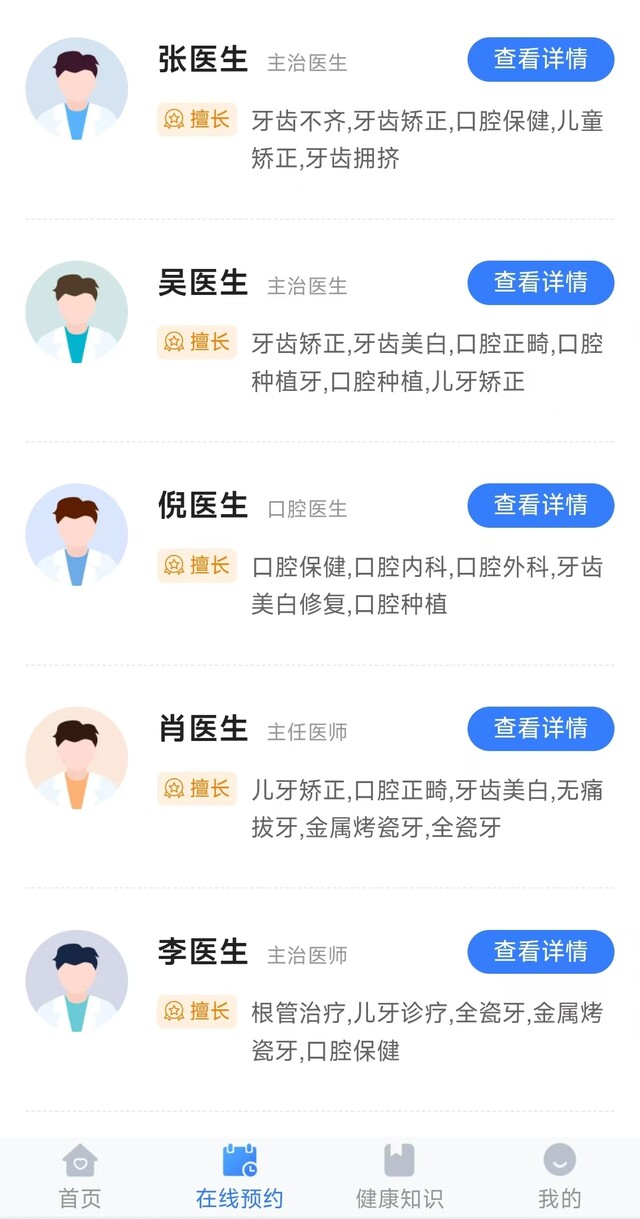The width and height of the screenshot is (640, 1219).
Task: See 肖医生's detail page
Action: point(540,729)
